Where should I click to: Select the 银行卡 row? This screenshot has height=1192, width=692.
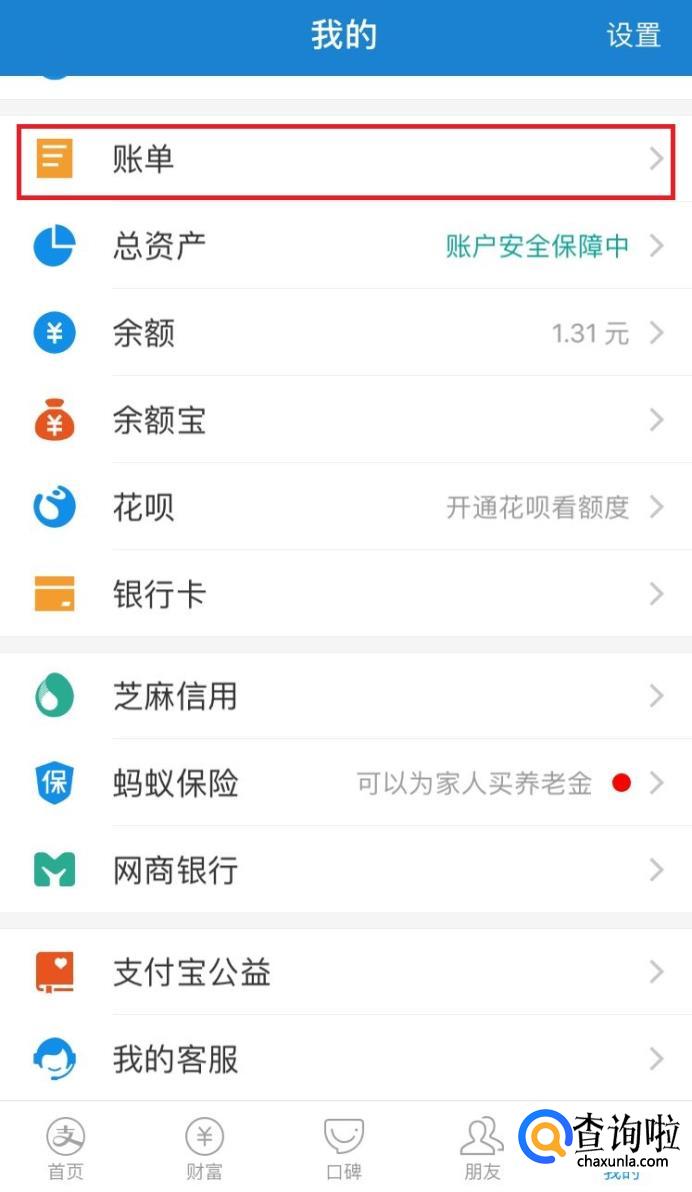(x=344, y=594)
